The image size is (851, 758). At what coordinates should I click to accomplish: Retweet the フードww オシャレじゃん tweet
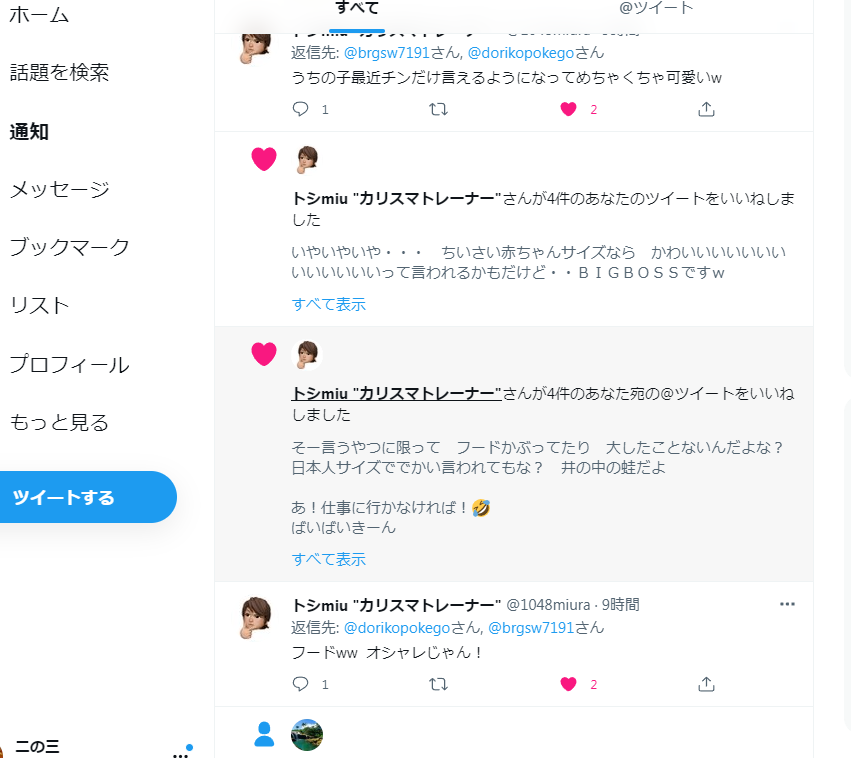437,684
